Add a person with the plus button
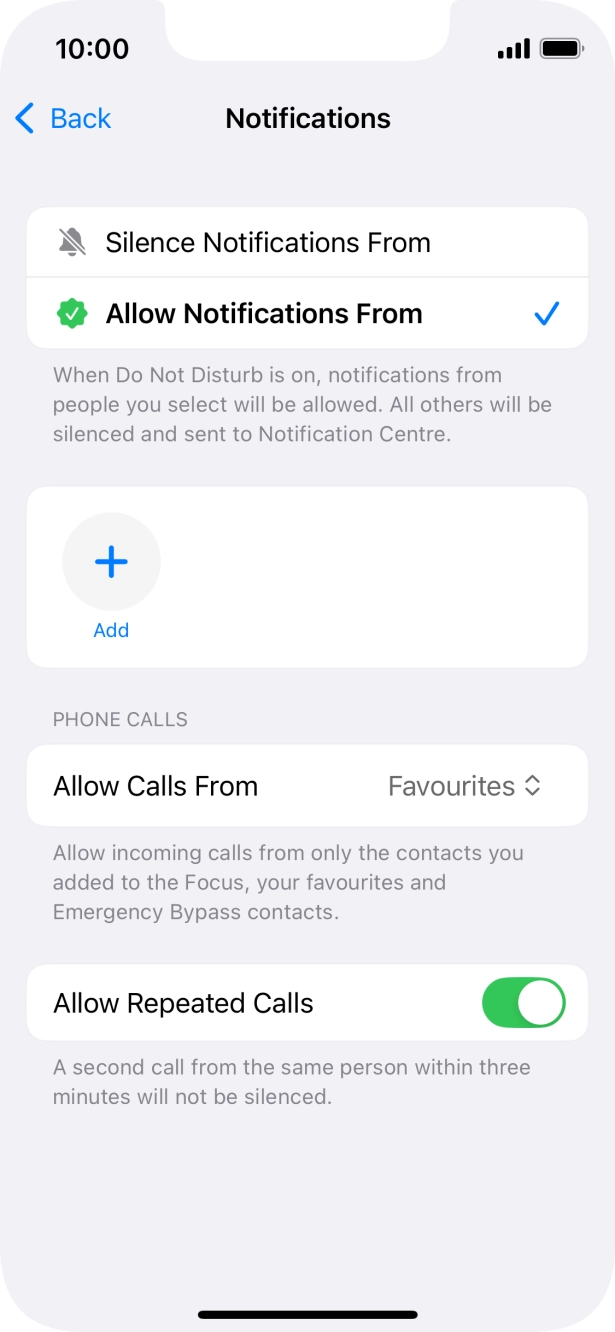The image size is (615, 1332). [111, 563]
